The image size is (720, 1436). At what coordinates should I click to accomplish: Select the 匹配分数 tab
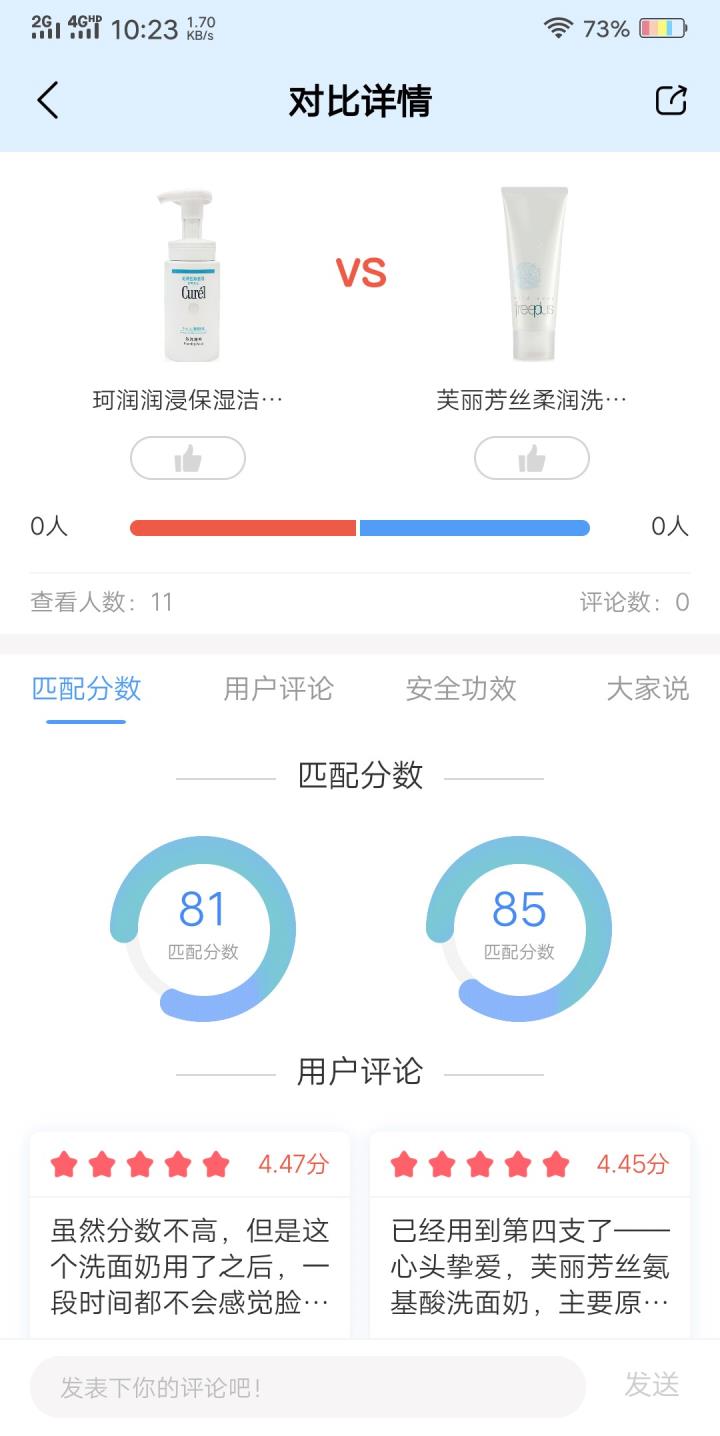pyautogui.click(x=87, y=689)
